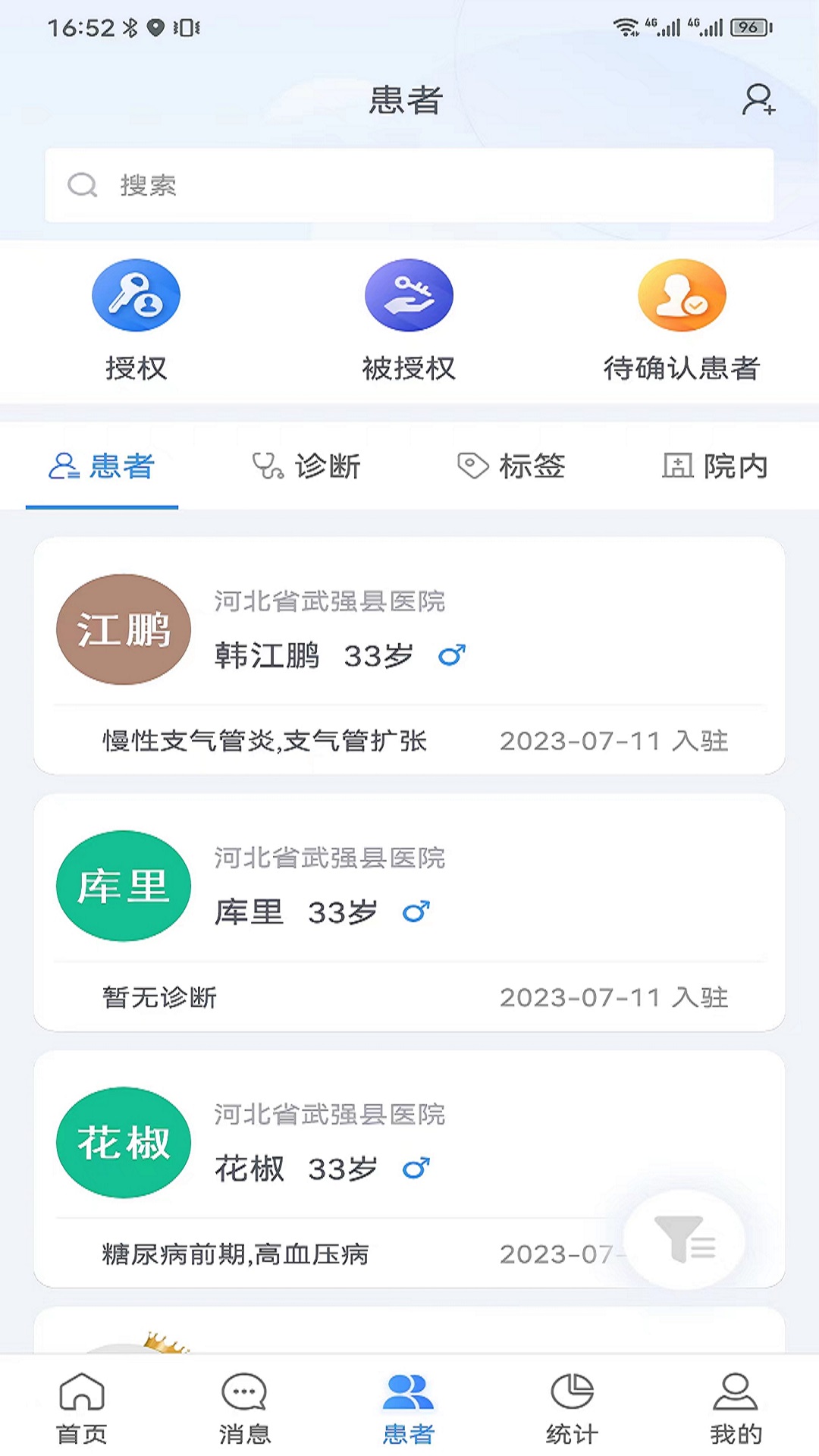Open the 消息 tab
This screenshot has width=819, height=1456.
click(245, 1407)
